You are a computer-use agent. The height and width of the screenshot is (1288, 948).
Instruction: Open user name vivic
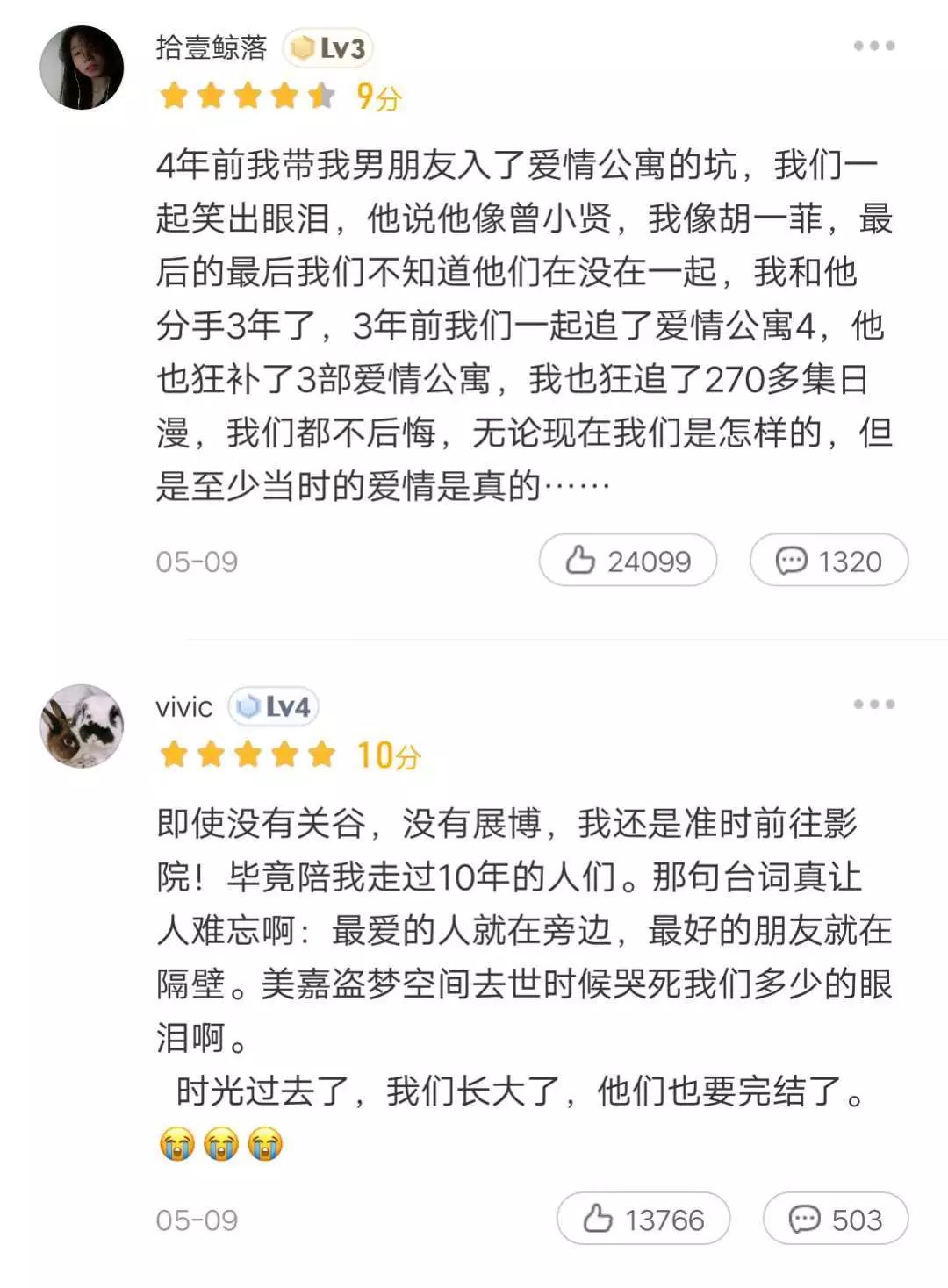pos(183,707)
